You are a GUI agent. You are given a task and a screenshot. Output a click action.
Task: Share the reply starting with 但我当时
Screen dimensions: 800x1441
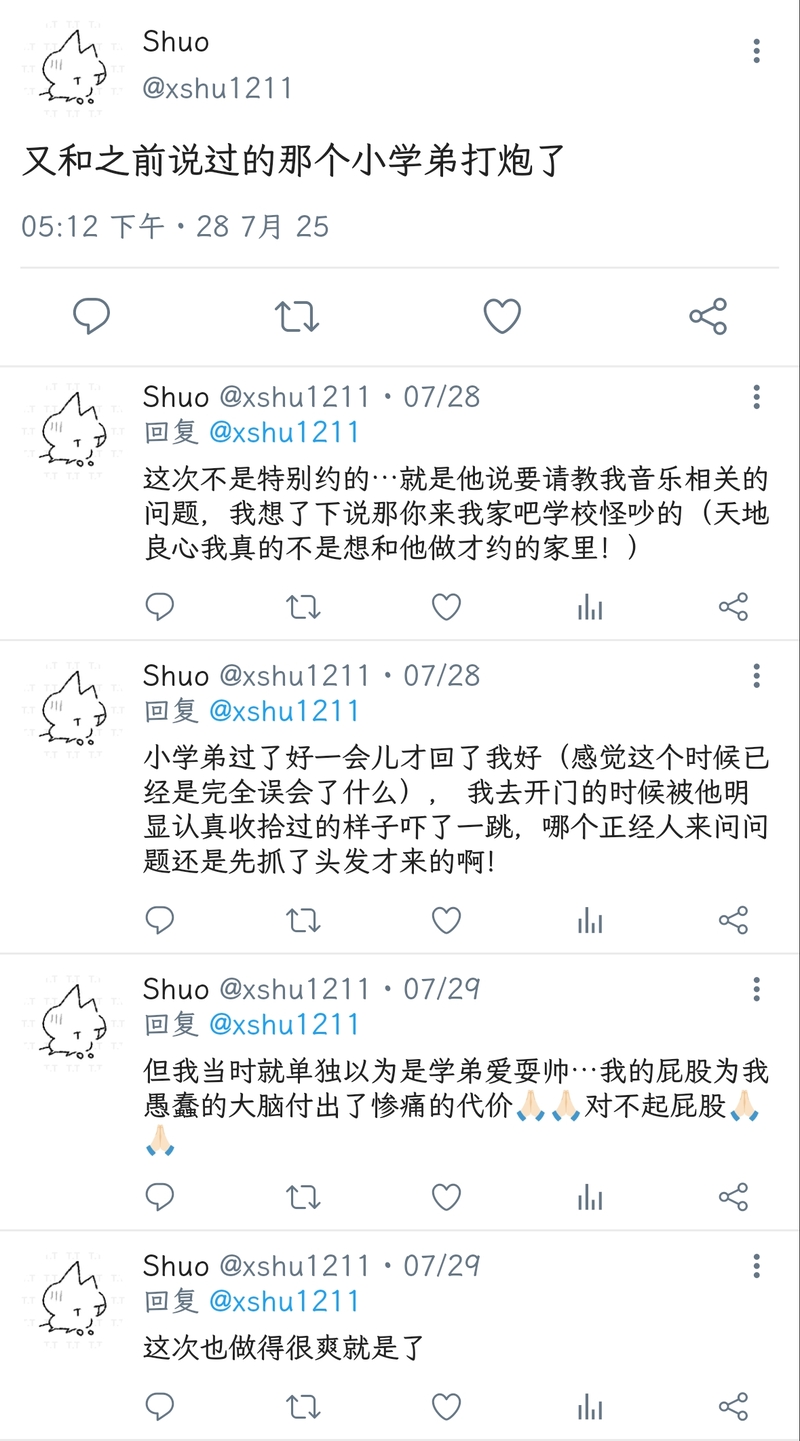733,1196
